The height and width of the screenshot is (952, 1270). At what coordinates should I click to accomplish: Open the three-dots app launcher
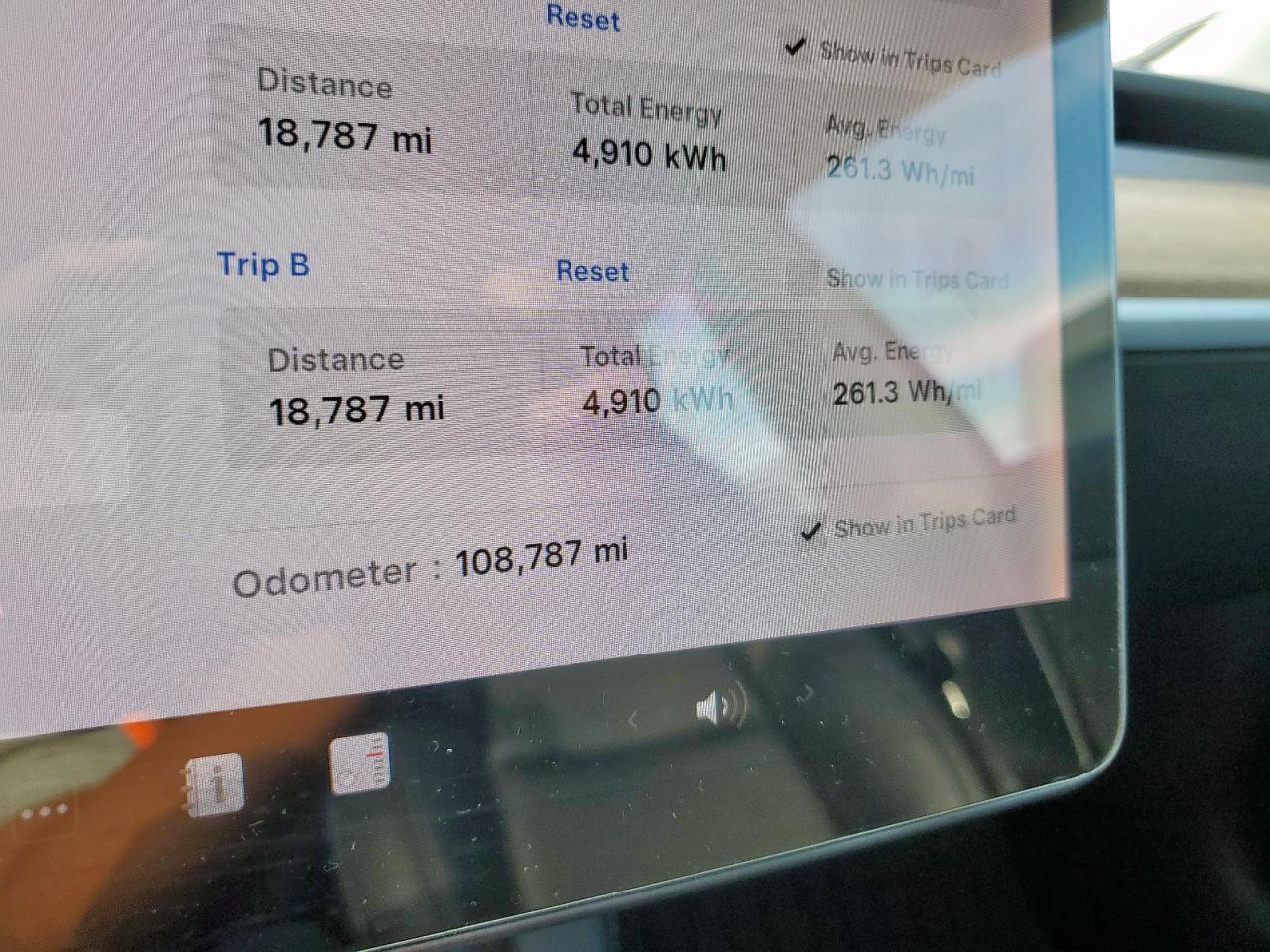coord(45,812)
